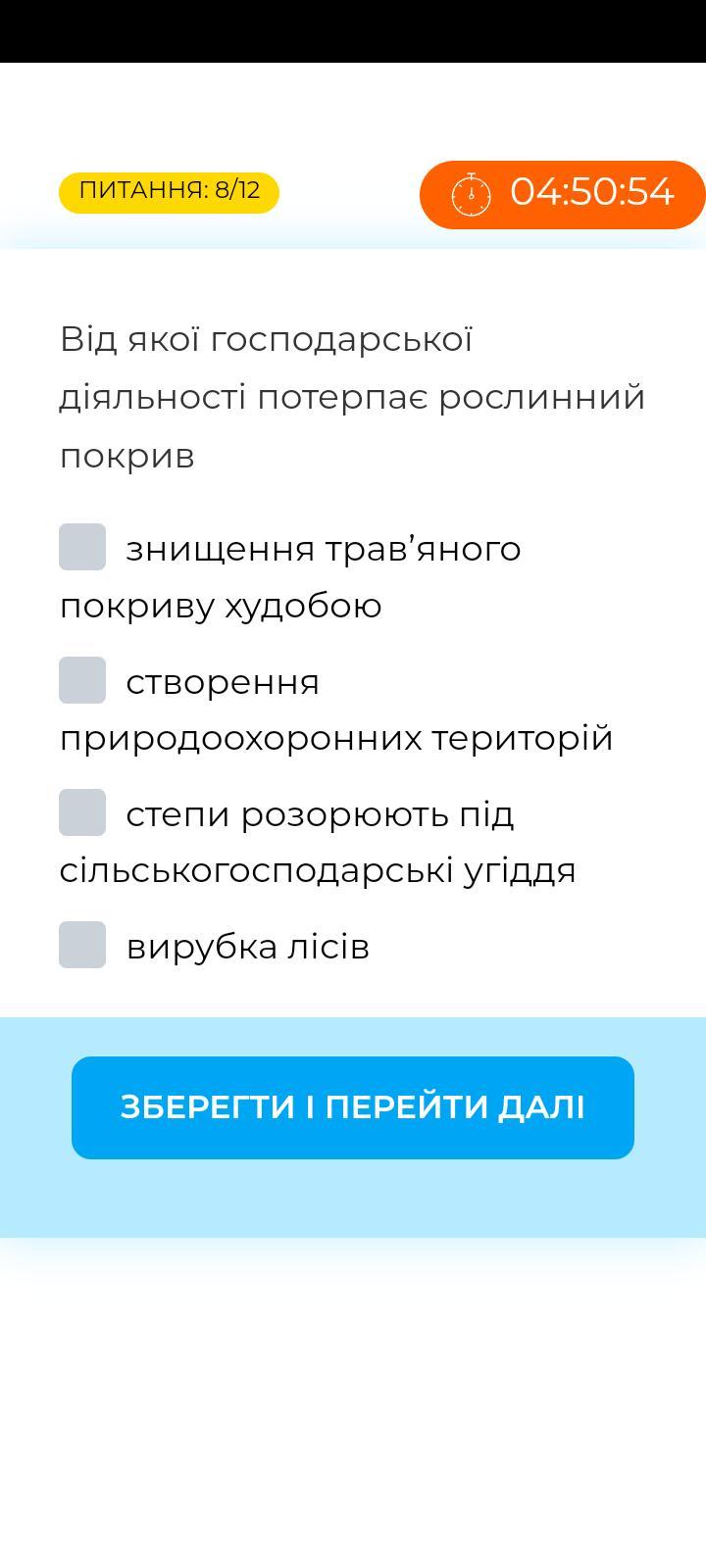Mark the 'вирубка лісів' checkbox
The height and width of the screenshot is (1568, 706).
coord(82,945)
